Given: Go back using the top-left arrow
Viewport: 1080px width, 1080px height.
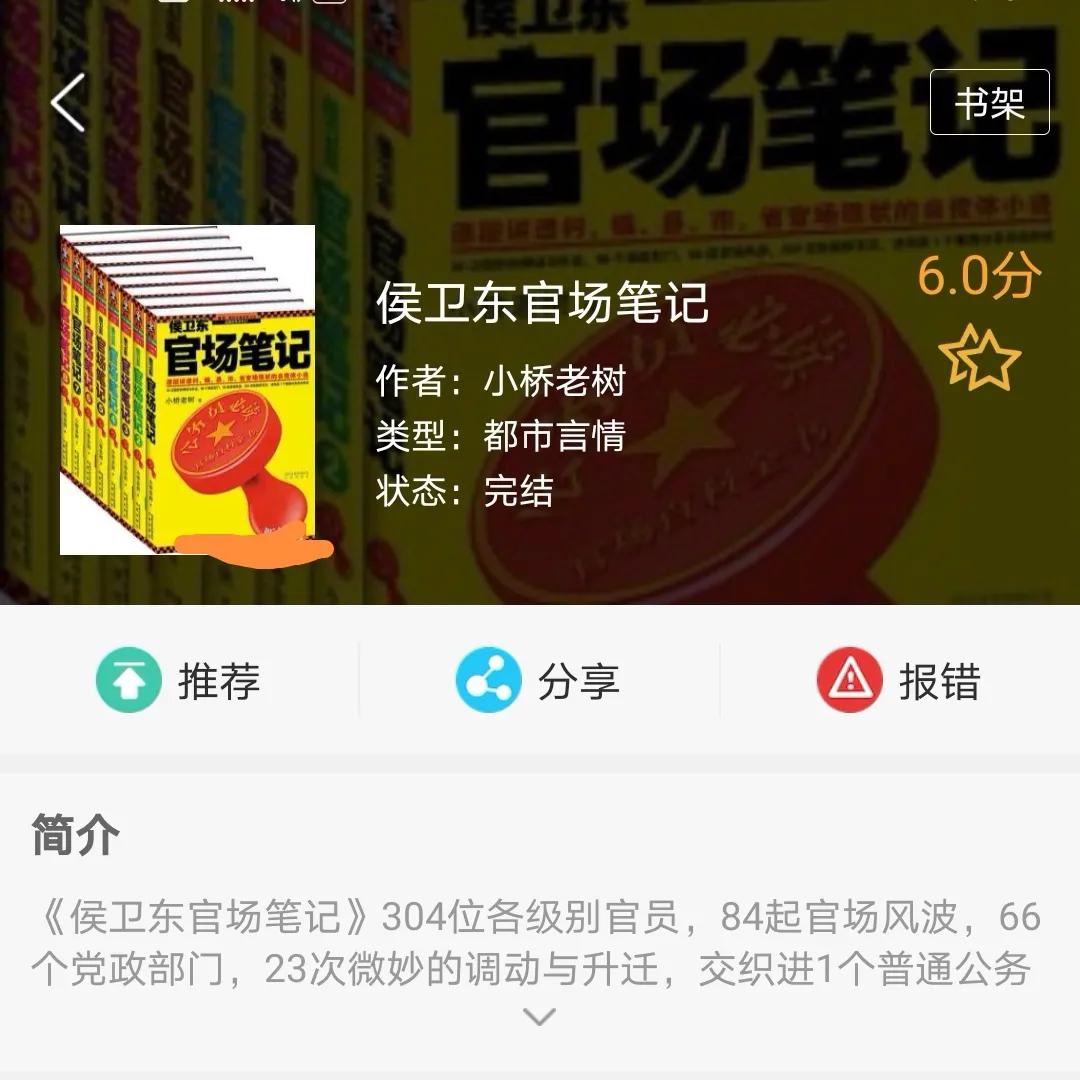Looking at the screenshot, I should (x=68, y=102).
